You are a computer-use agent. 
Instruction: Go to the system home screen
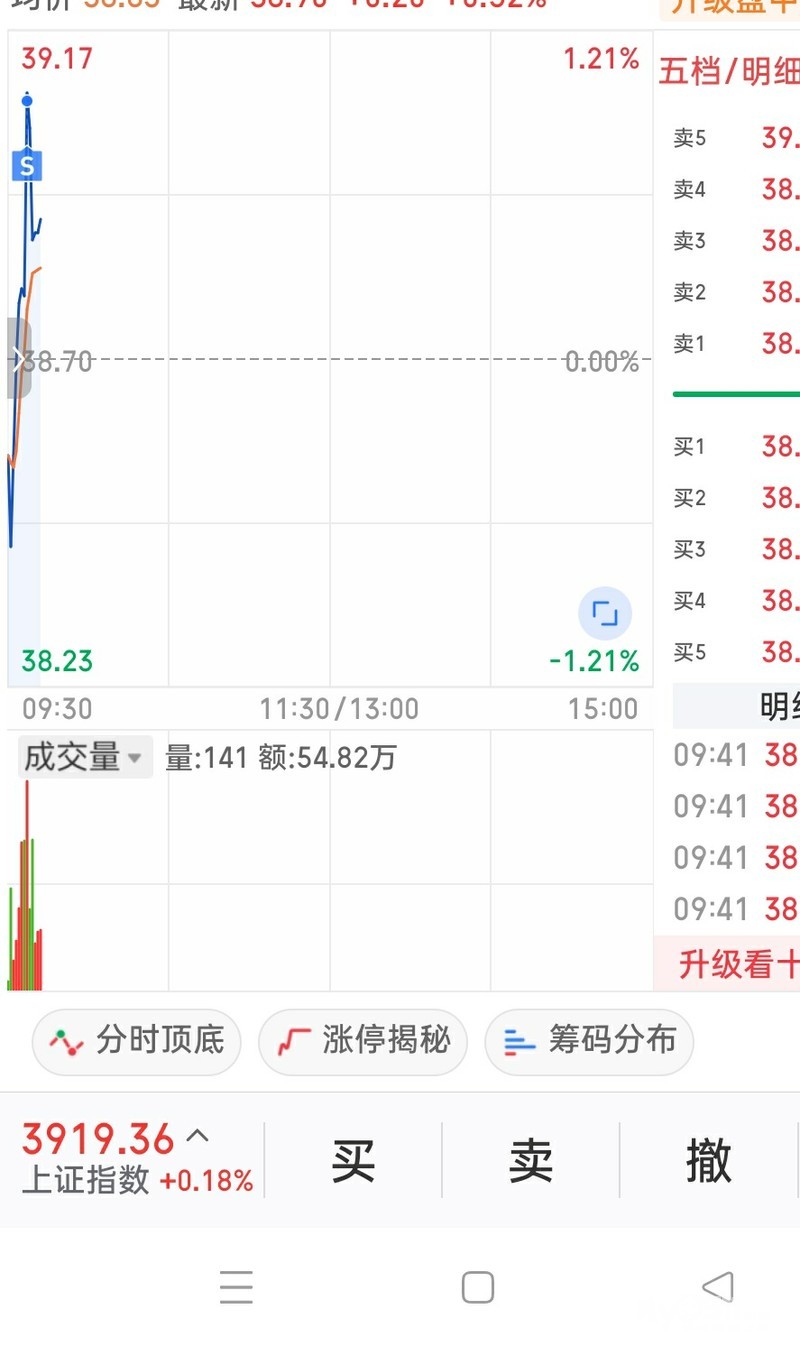coord(477,1286)
